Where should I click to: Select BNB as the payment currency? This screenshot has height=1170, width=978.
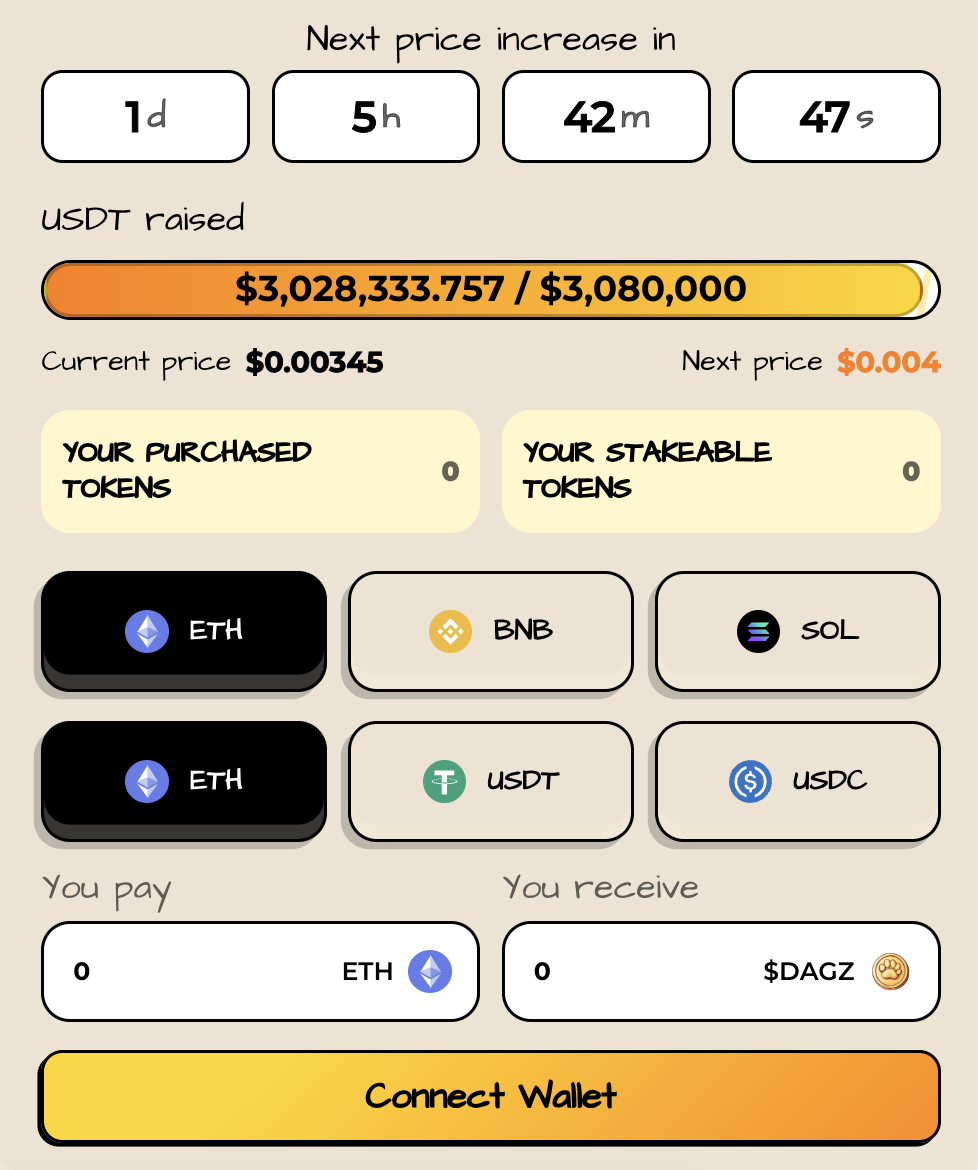click(490, 631)
